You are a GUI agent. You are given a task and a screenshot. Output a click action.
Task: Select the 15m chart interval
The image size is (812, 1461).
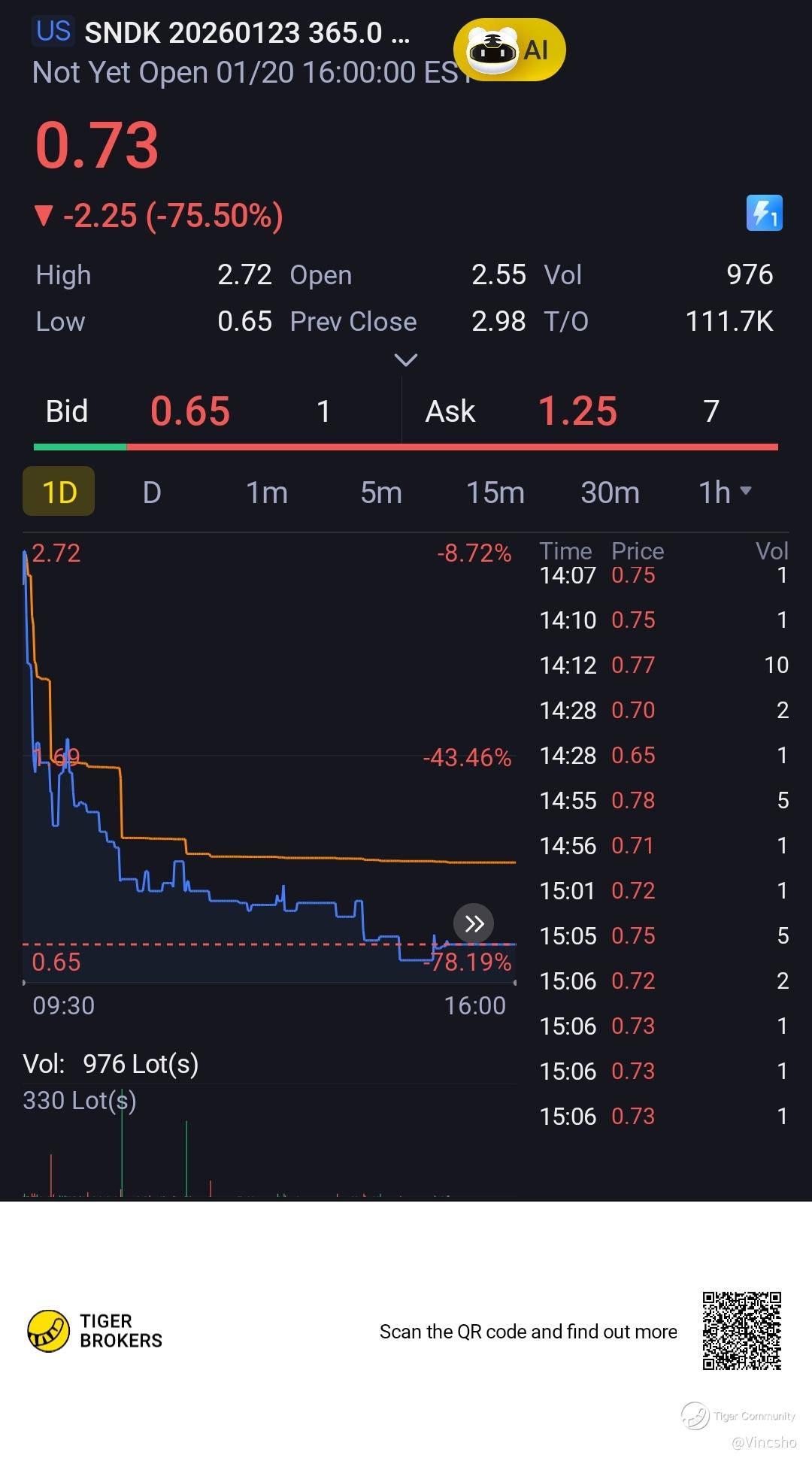495,493
